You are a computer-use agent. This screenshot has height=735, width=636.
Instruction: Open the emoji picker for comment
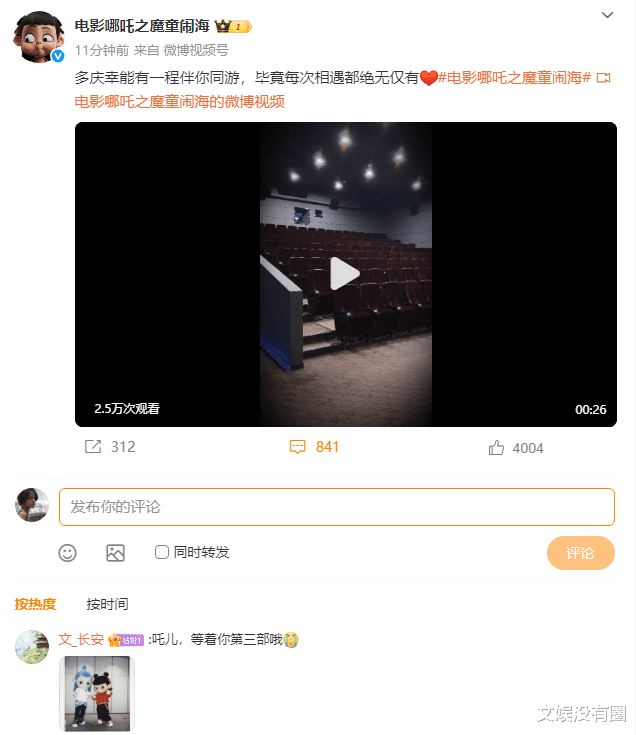pos(67,553)
